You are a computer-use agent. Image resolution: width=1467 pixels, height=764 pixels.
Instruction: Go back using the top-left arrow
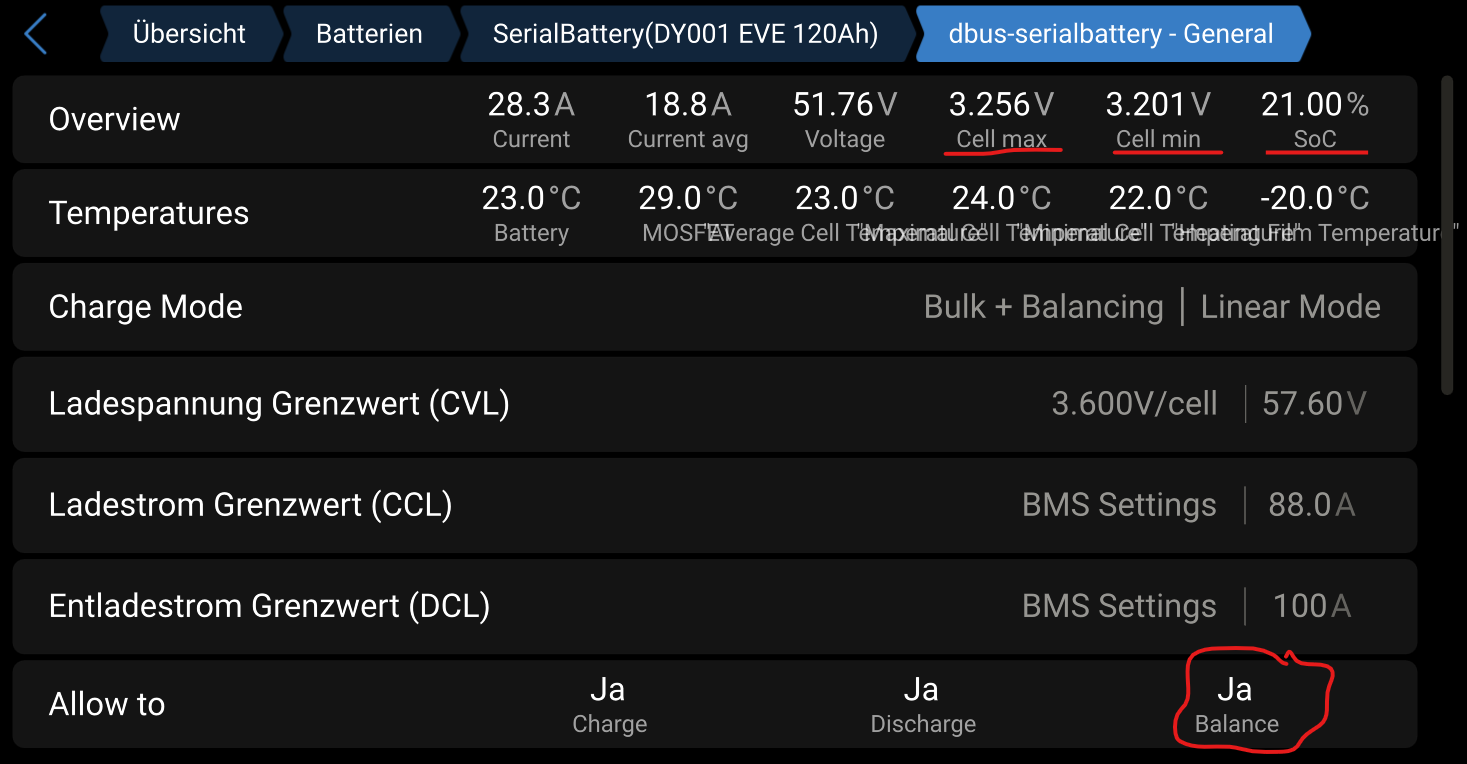(x=36, y=34)
